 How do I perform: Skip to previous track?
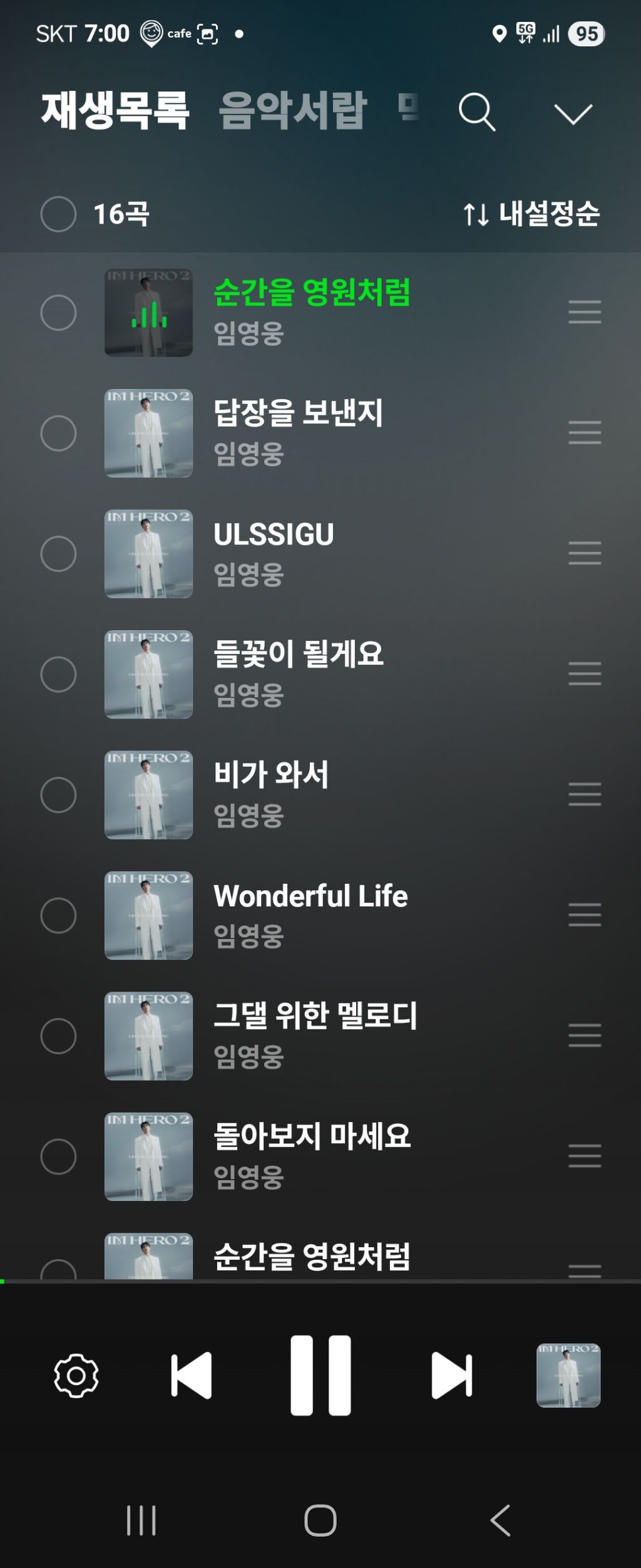(192, 1376)
